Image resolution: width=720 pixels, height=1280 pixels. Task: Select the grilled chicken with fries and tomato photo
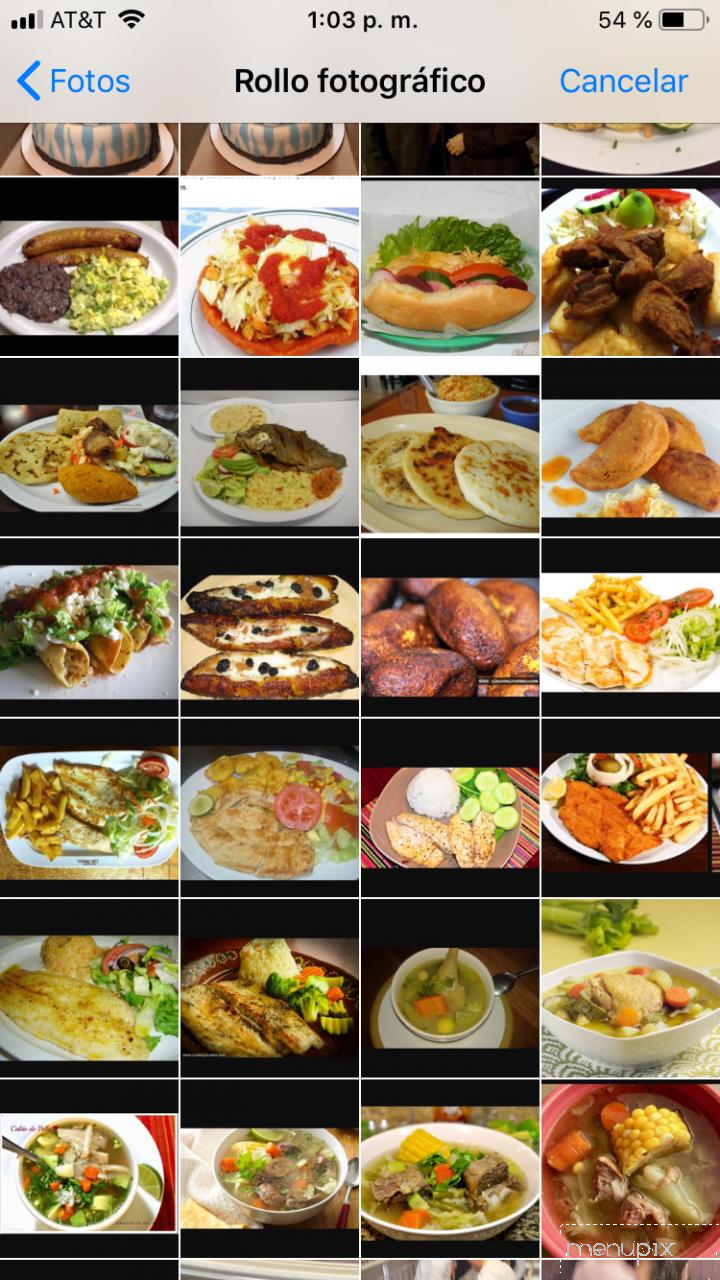coord(630,630)
